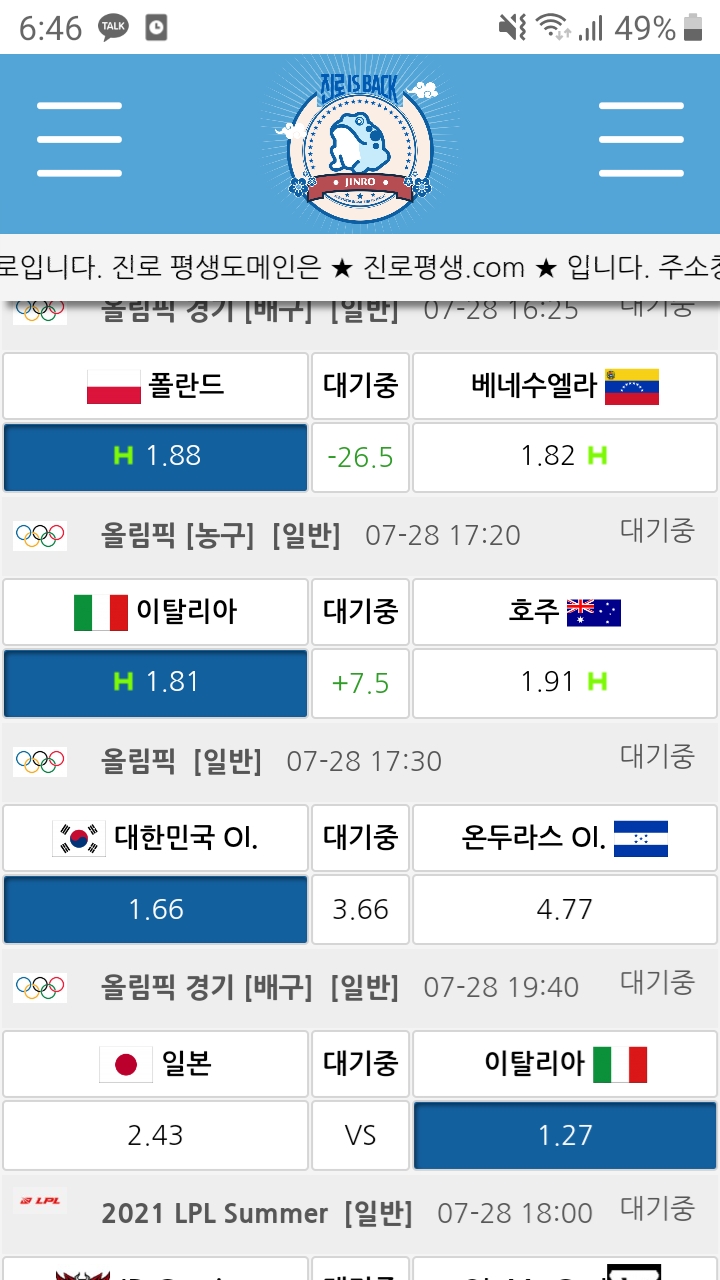Select Venezuela handicap odds 1.82

565,457
